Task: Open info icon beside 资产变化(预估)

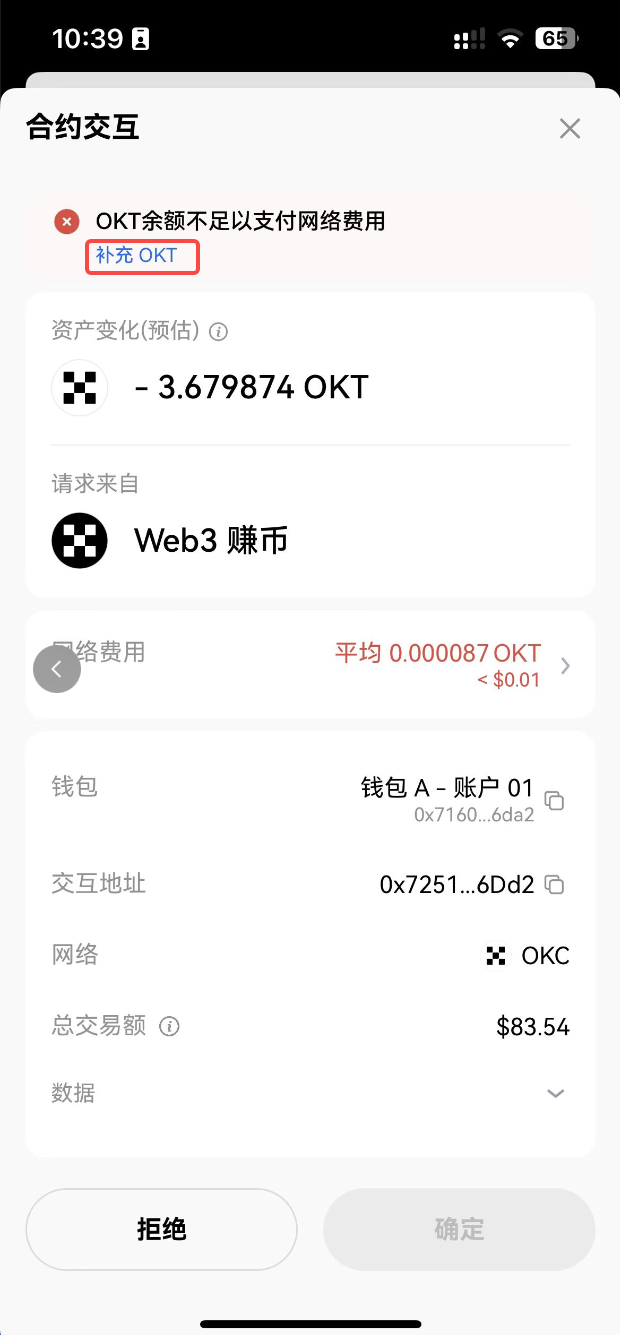Action: [x=219, y=331]
